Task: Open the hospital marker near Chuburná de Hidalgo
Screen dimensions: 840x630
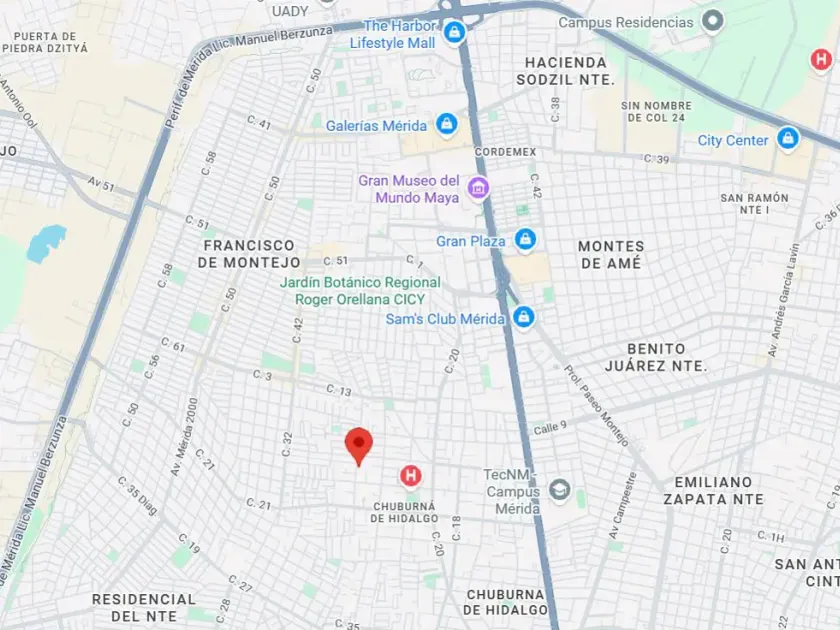Action: click(411, 476)
